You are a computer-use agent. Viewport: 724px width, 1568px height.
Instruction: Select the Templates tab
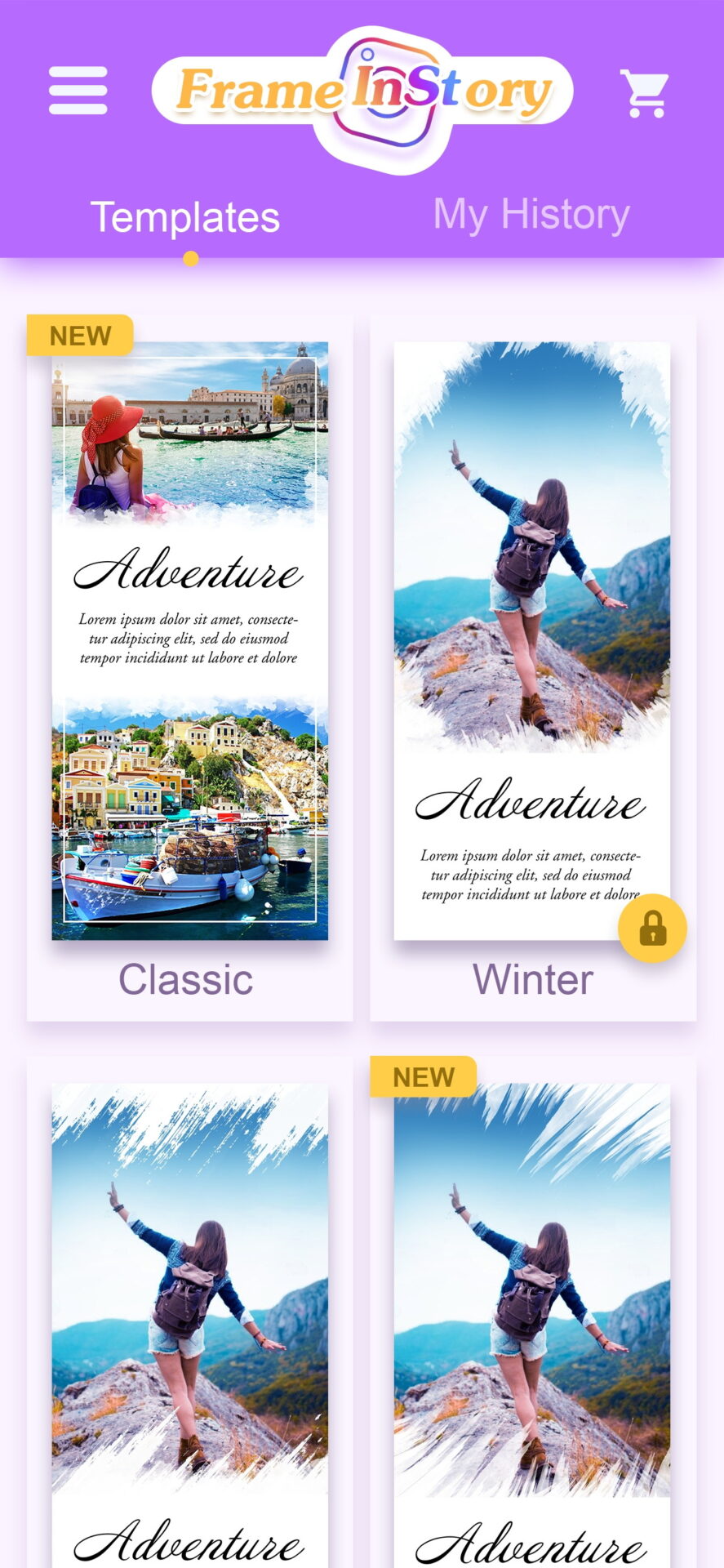[185, 218]
